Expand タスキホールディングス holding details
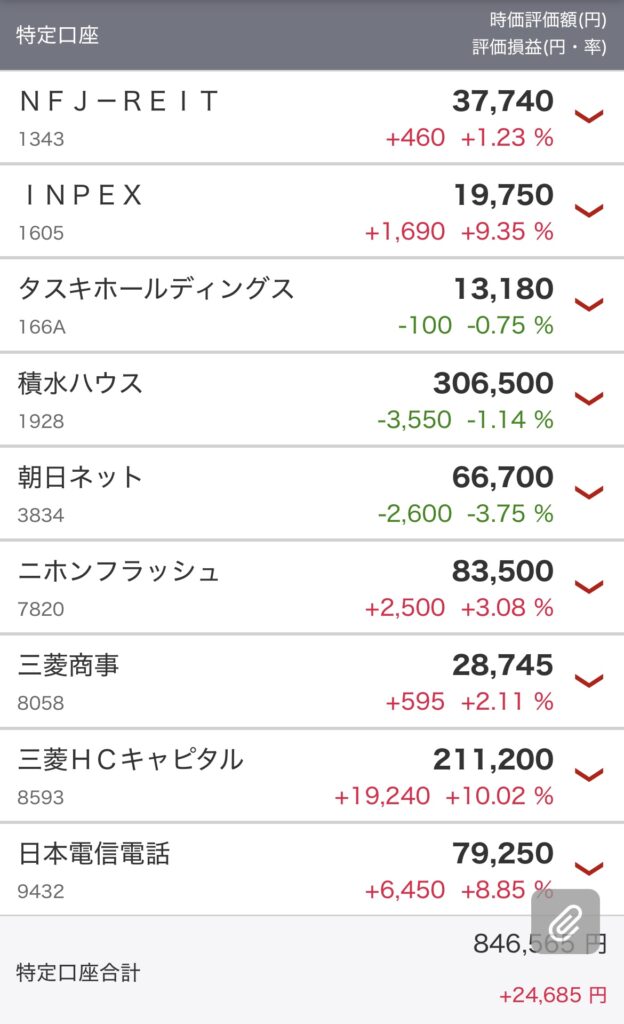 [x=589, y=305]
